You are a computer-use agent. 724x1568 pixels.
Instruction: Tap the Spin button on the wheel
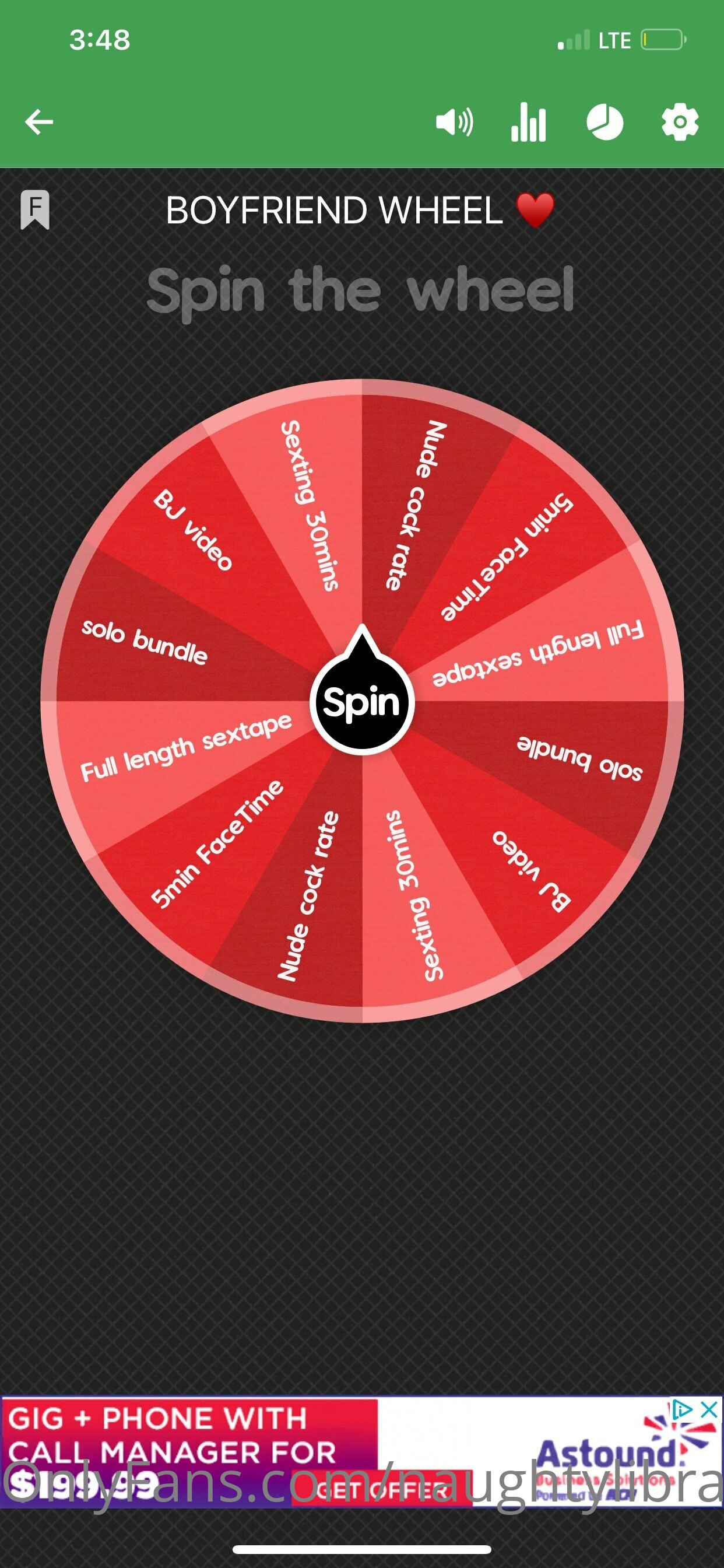pos(362,702)
